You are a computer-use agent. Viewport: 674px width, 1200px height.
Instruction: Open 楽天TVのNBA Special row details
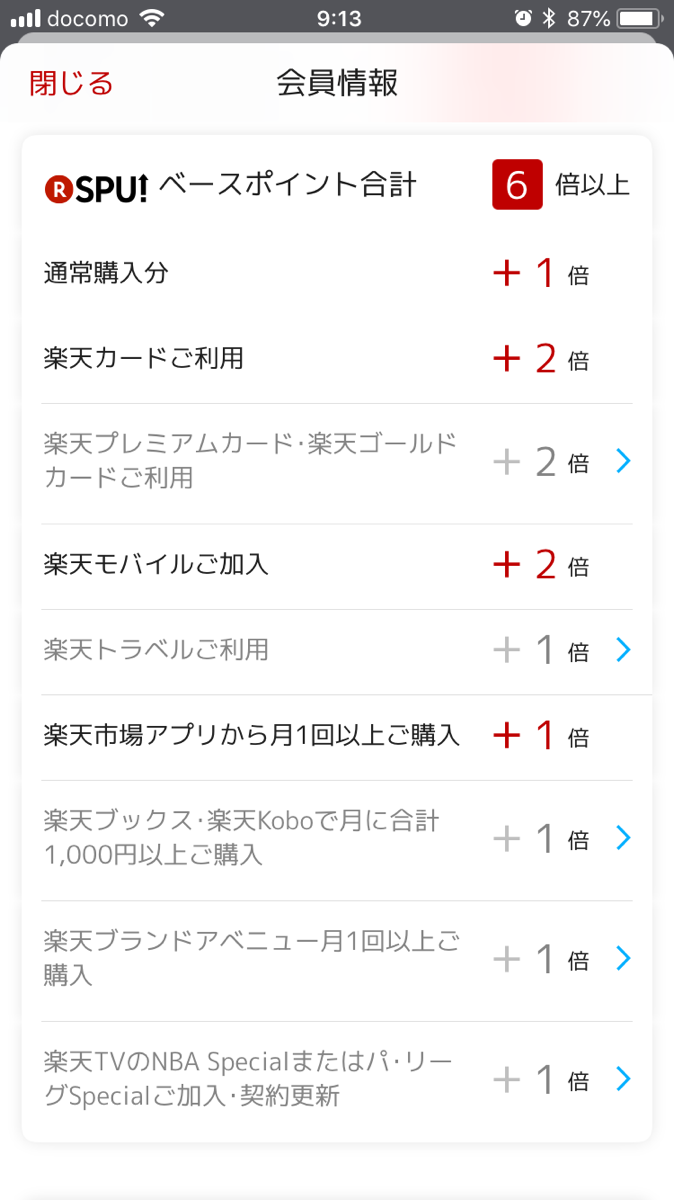pyautogui.click(x=337, y=1080)
